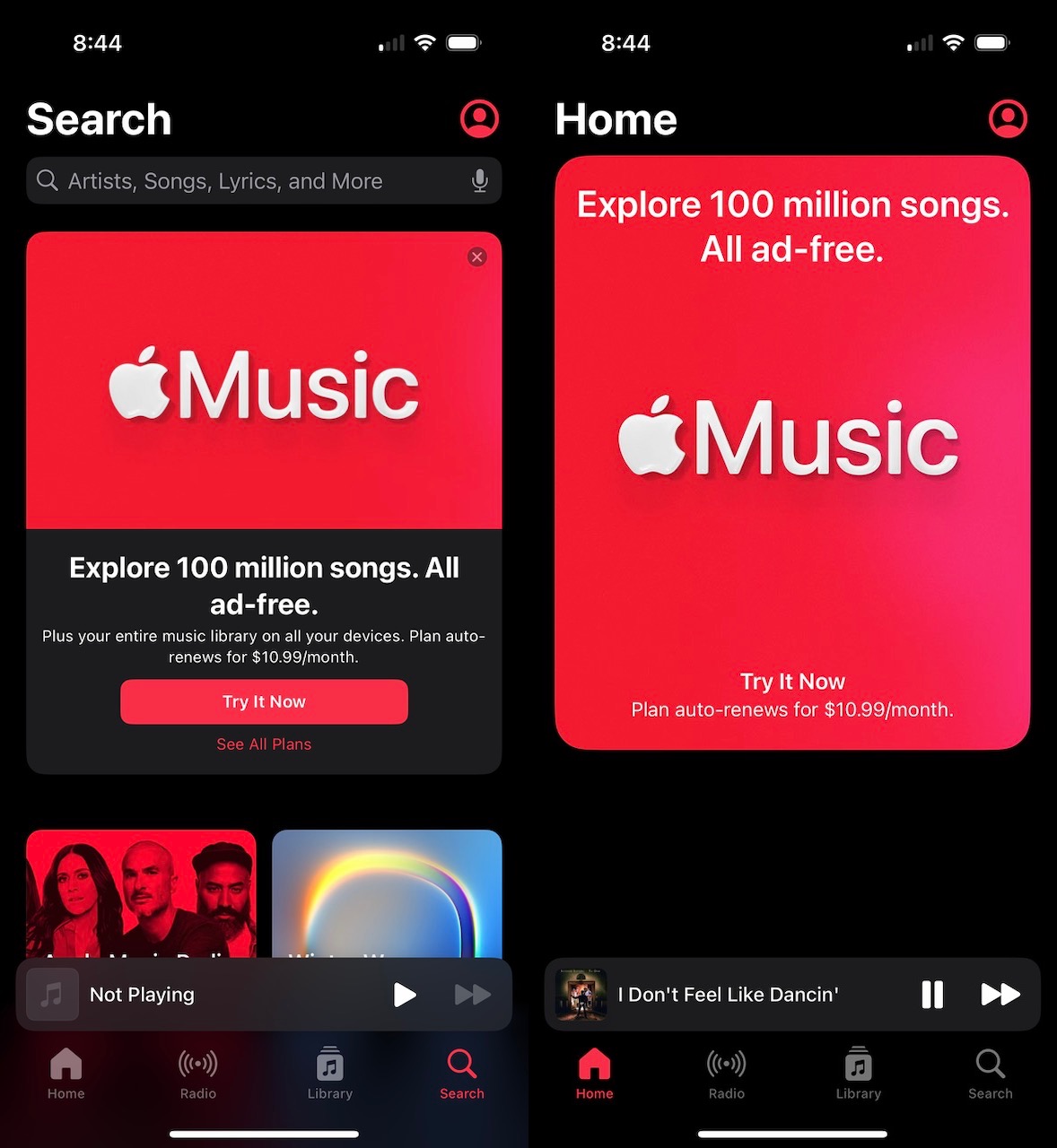Tap Try It Now on the Search screen
This screenshot has height=1148, width=1057.
(x=264, y=701)
